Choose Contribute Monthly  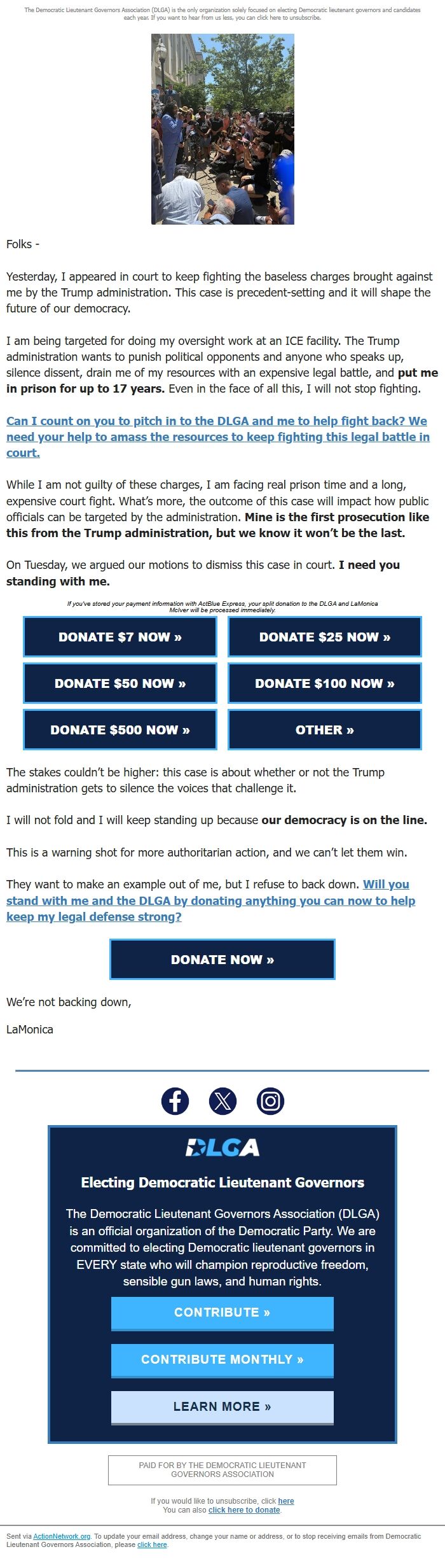pos(222,1359)
